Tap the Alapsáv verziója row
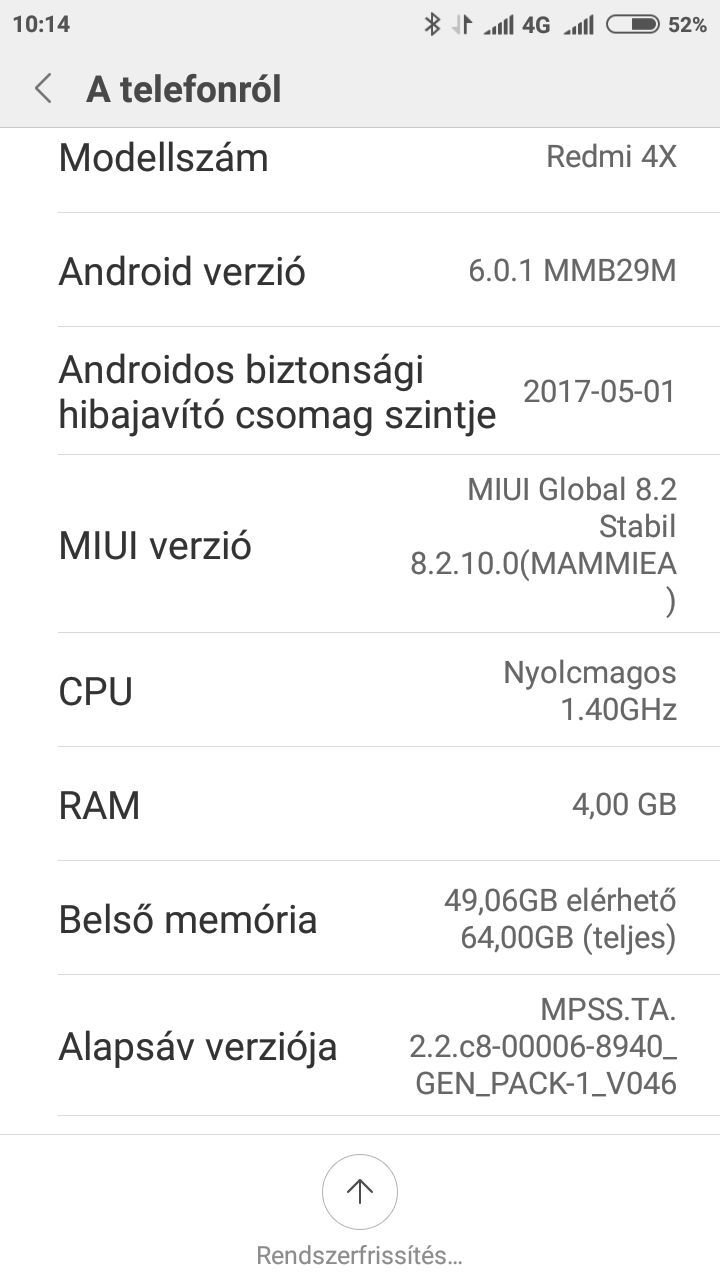This screenshot has height=1280, width=720. (360, 1046)
